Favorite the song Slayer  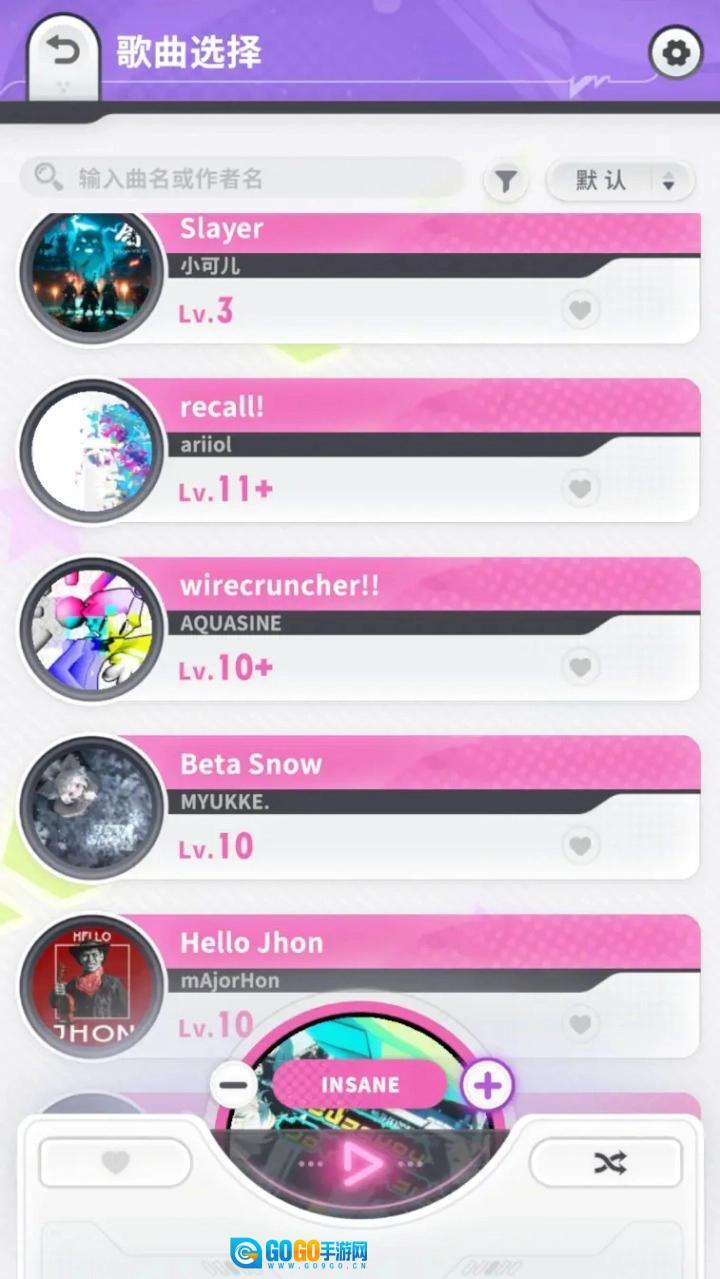click(x=580, y=310)
